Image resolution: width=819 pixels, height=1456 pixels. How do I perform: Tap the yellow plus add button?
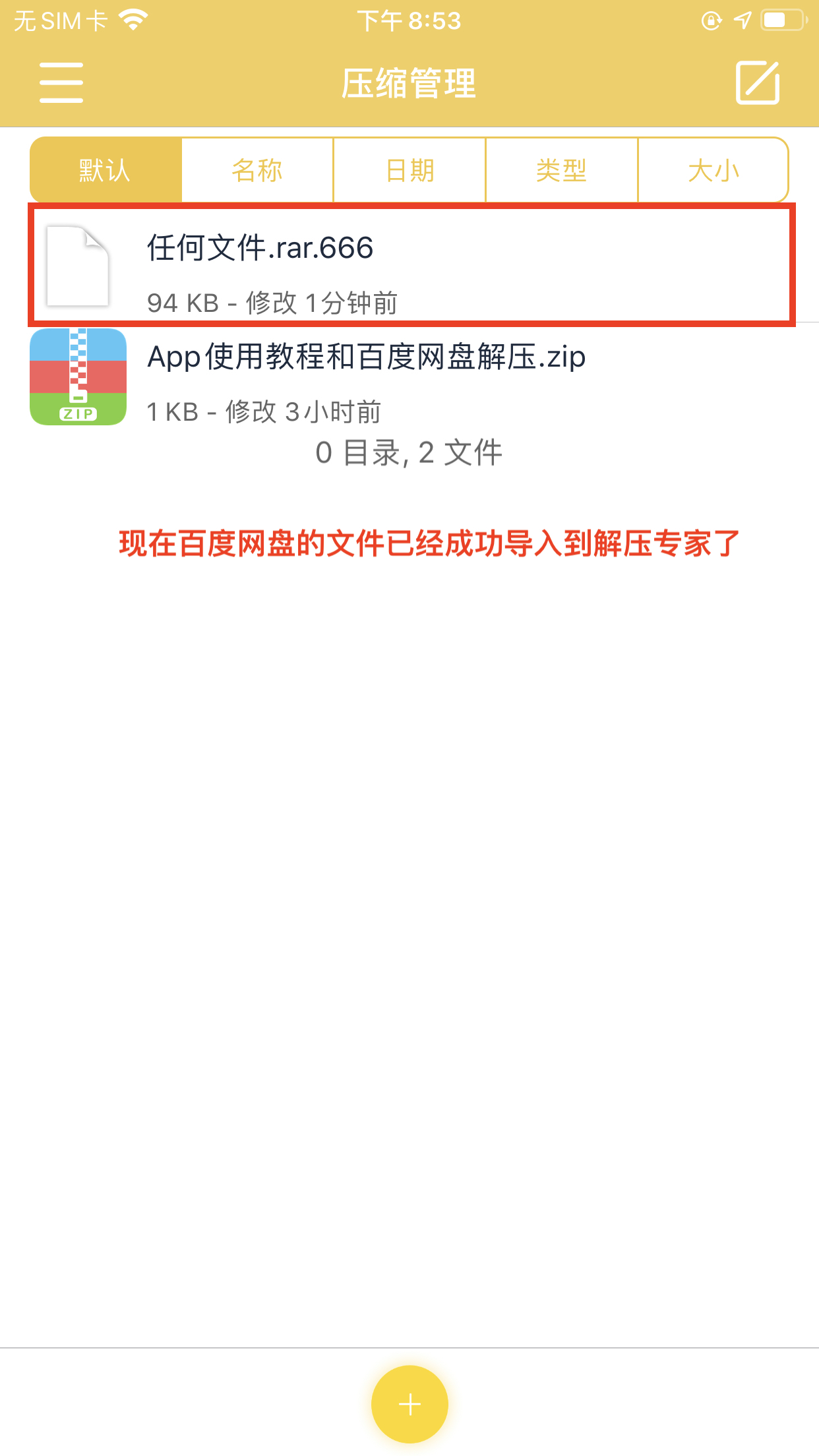(409, 1404)
